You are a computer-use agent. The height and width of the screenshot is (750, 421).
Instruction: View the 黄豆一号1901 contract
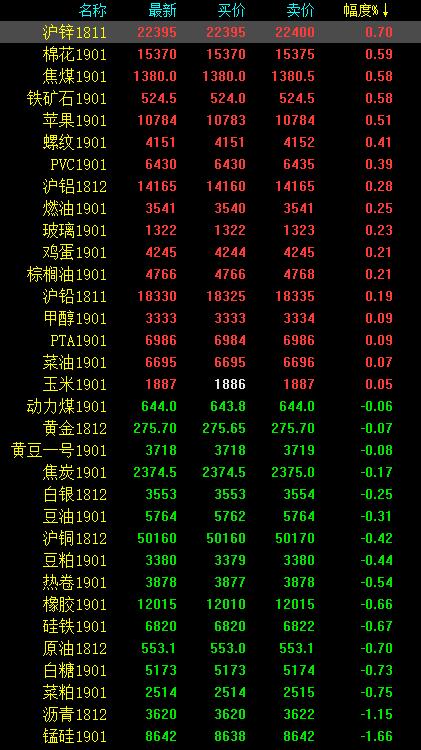[x=210, y=450]
